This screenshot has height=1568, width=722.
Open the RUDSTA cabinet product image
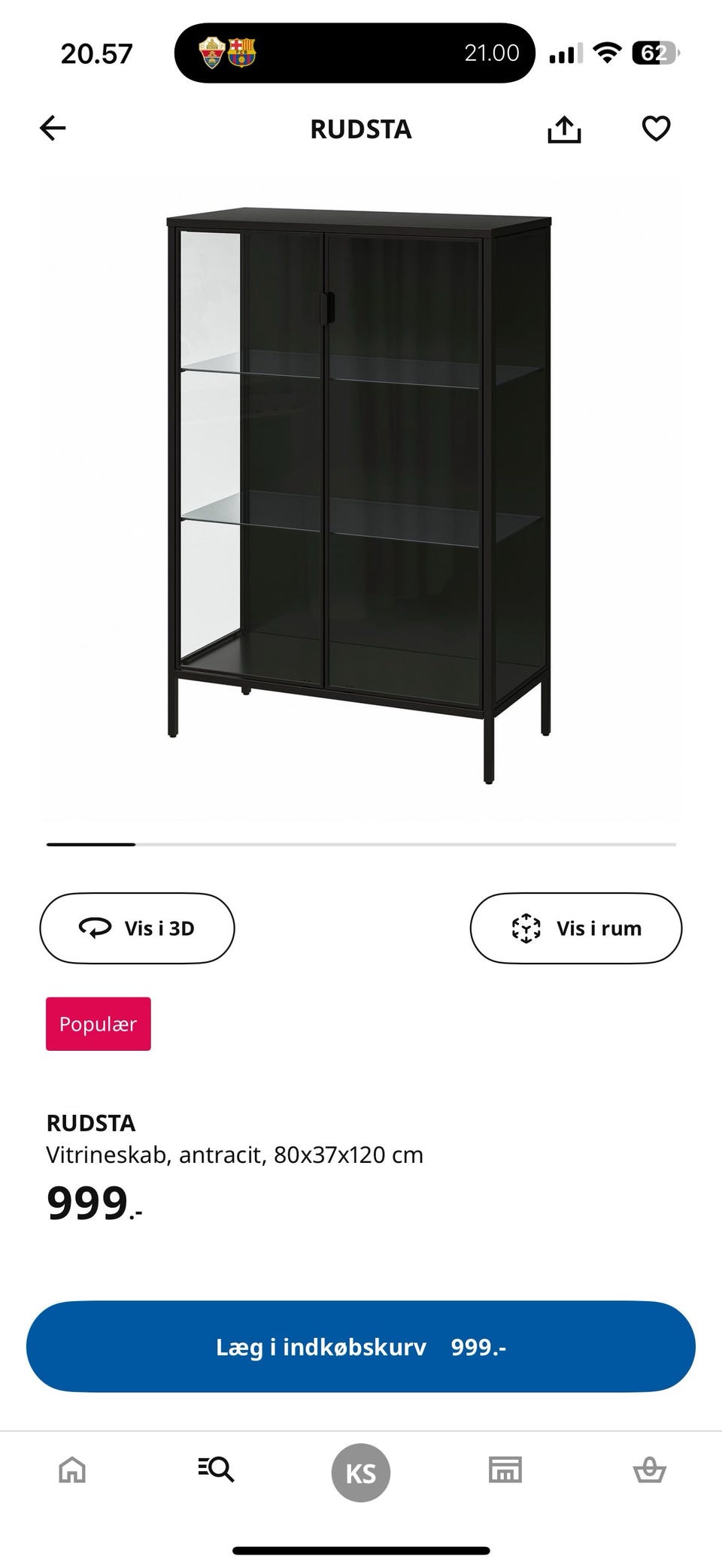point(359,496)
